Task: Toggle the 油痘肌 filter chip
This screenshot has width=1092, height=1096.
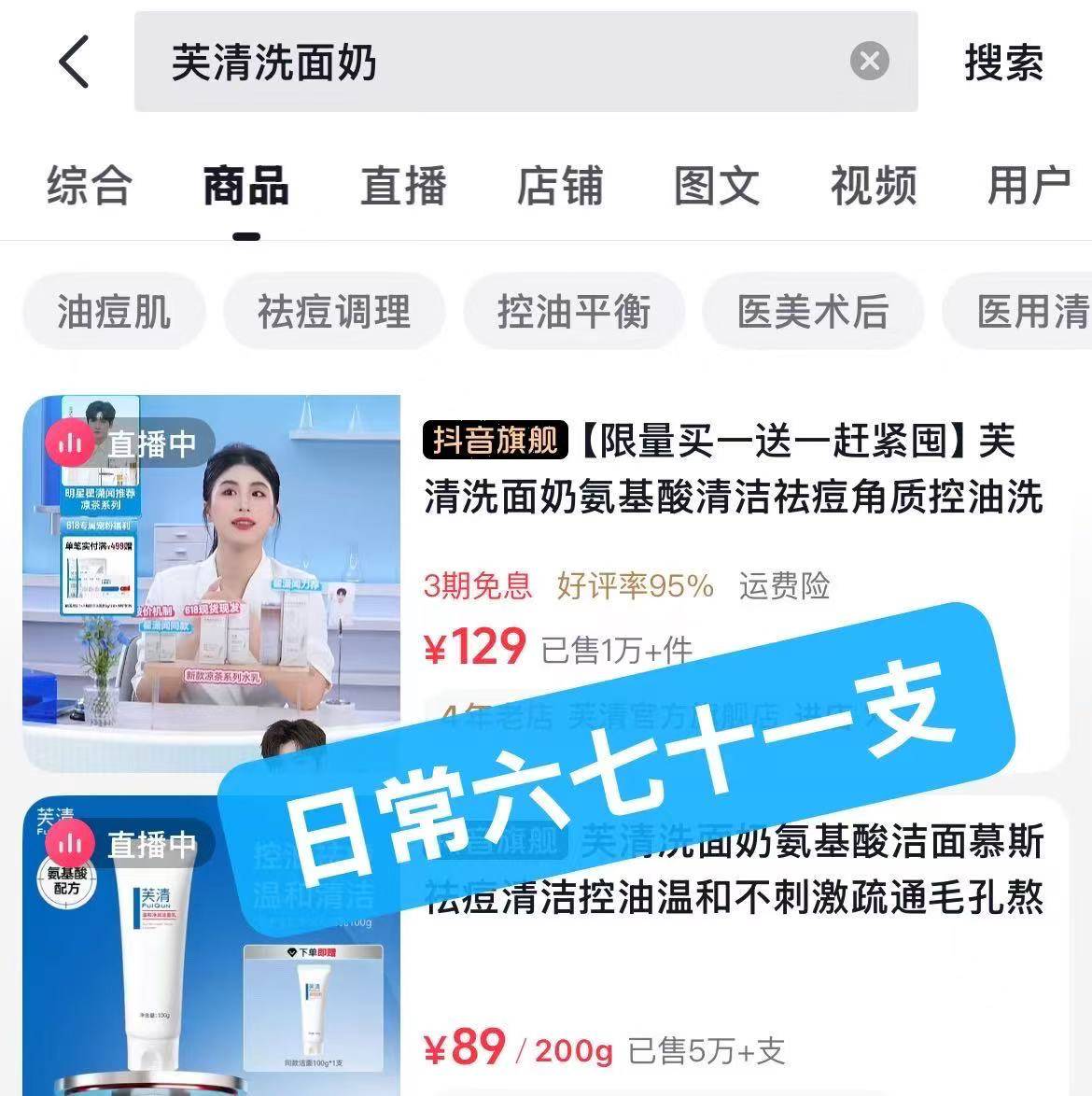Action: click(x=112, y=312)
